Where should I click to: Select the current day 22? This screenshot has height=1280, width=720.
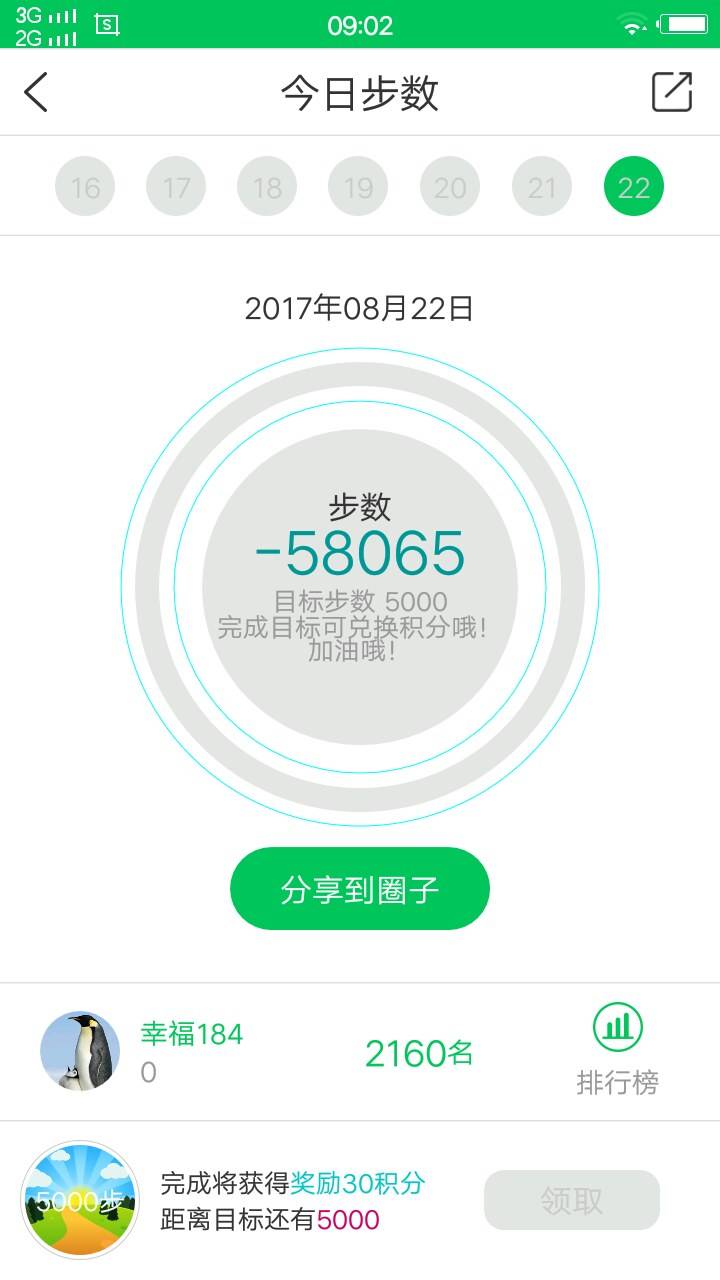point(634,187)
